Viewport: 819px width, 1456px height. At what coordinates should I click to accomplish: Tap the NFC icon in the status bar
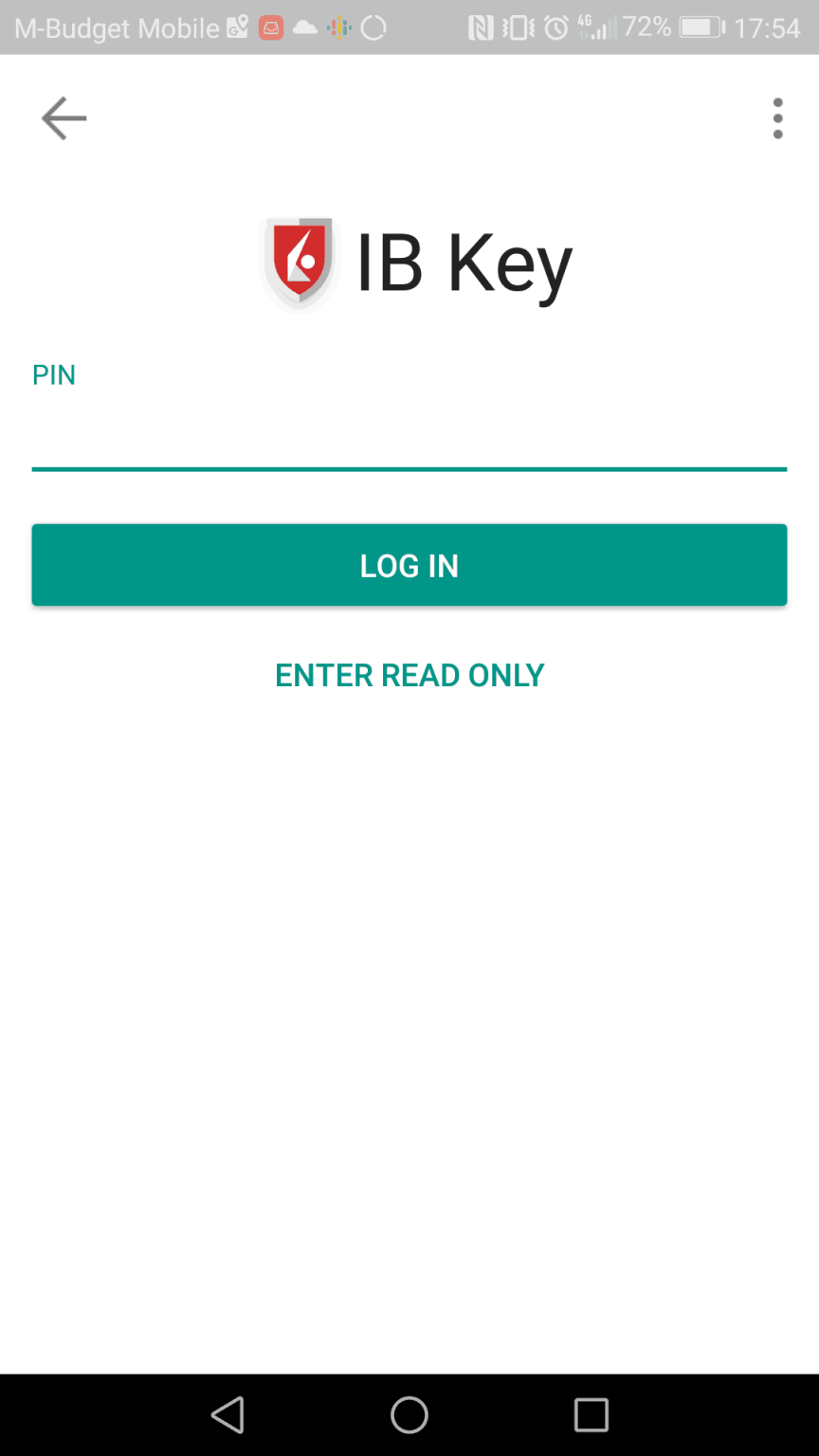(483, 27)
